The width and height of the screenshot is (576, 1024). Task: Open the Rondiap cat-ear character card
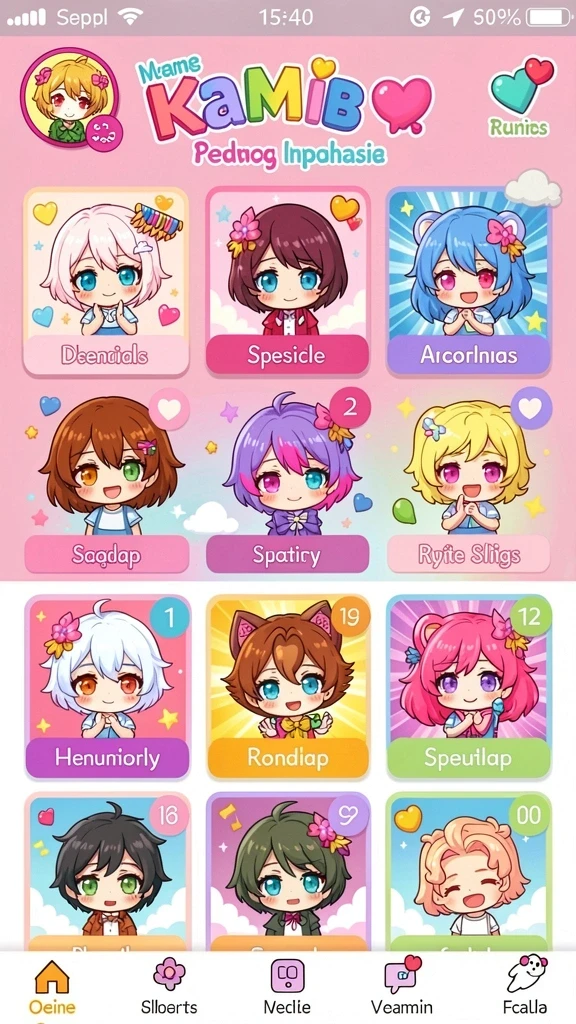click(x=288, y=686)
